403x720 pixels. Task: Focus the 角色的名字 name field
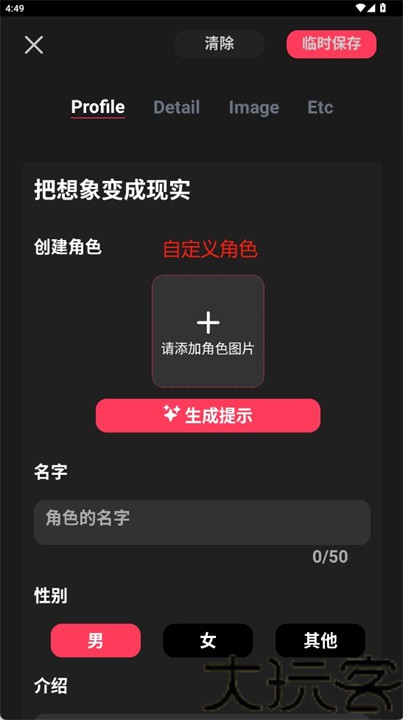tap(202, 522)
